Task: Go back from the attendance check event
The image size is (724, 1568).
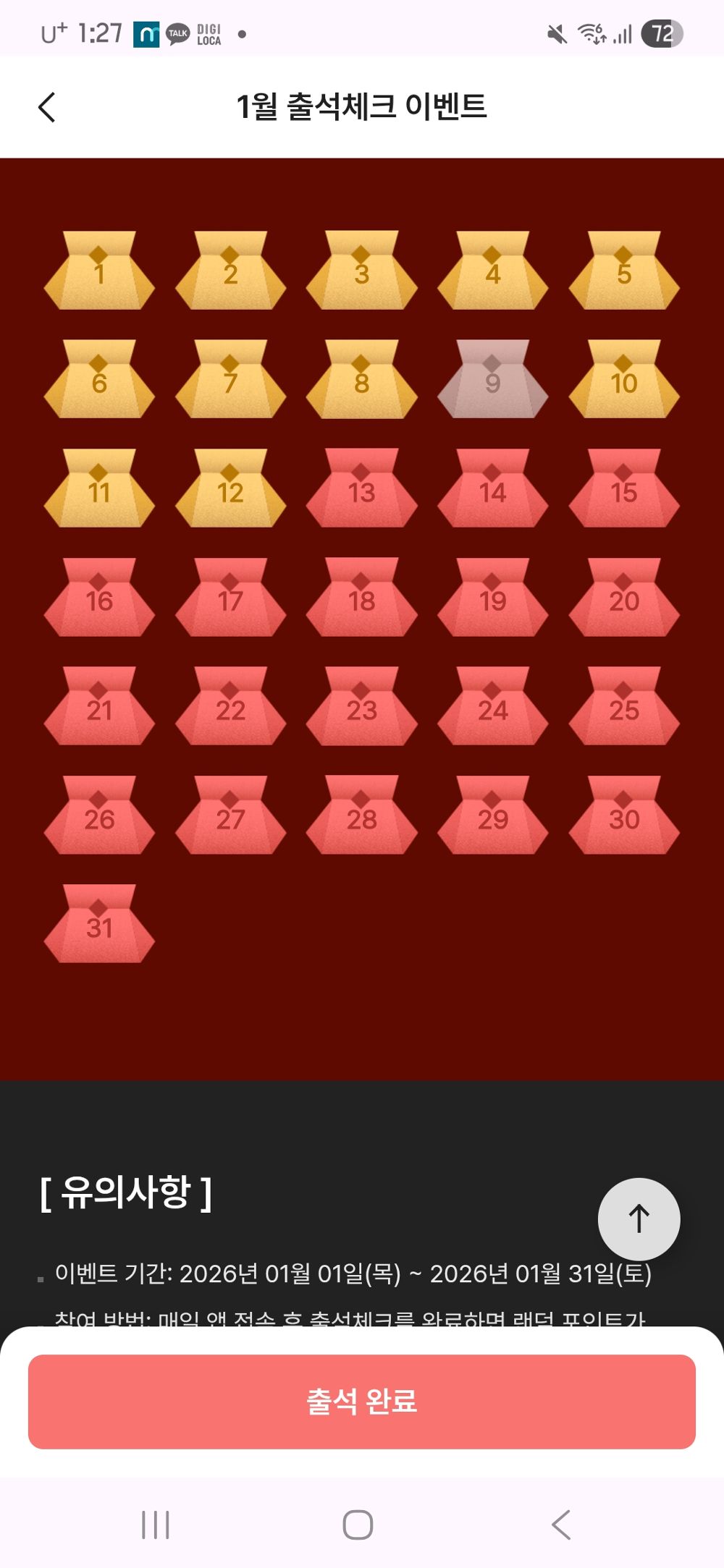Action: pyautogui.click(x=47, y=108)
